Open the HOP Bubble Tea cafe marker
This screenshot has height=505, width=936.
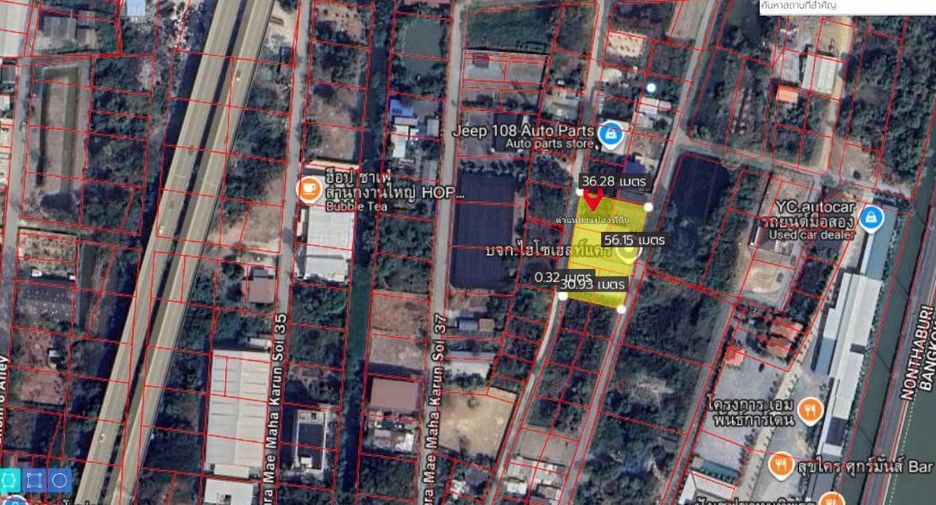pos(309,190)
